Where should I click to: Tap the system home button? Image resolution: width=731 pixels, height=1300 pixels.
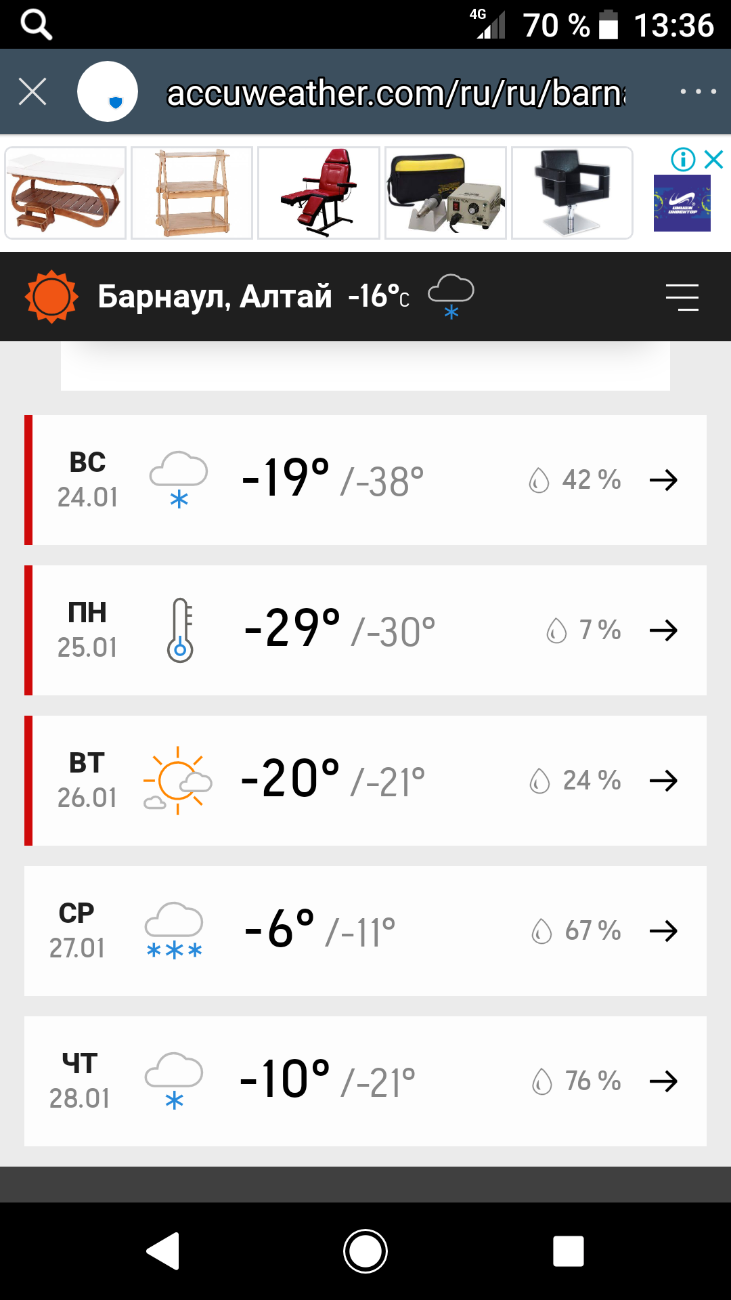pos(365,1251)
